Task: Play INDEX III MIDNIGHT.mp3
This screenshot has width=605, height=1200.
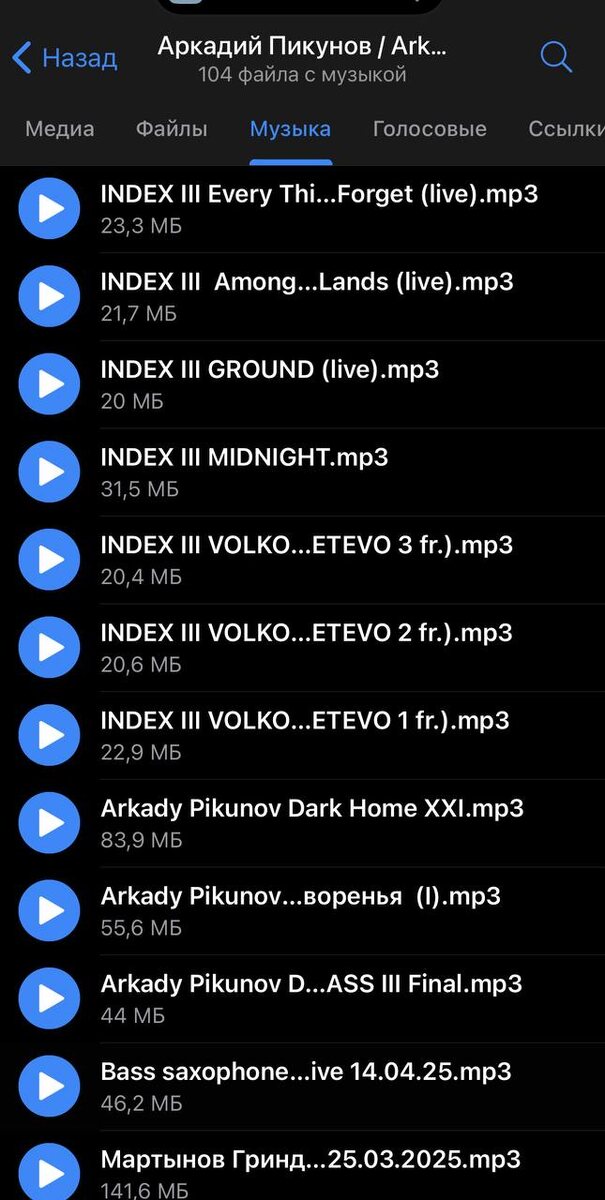Action: pyautogui.click(x=49, y=472)
